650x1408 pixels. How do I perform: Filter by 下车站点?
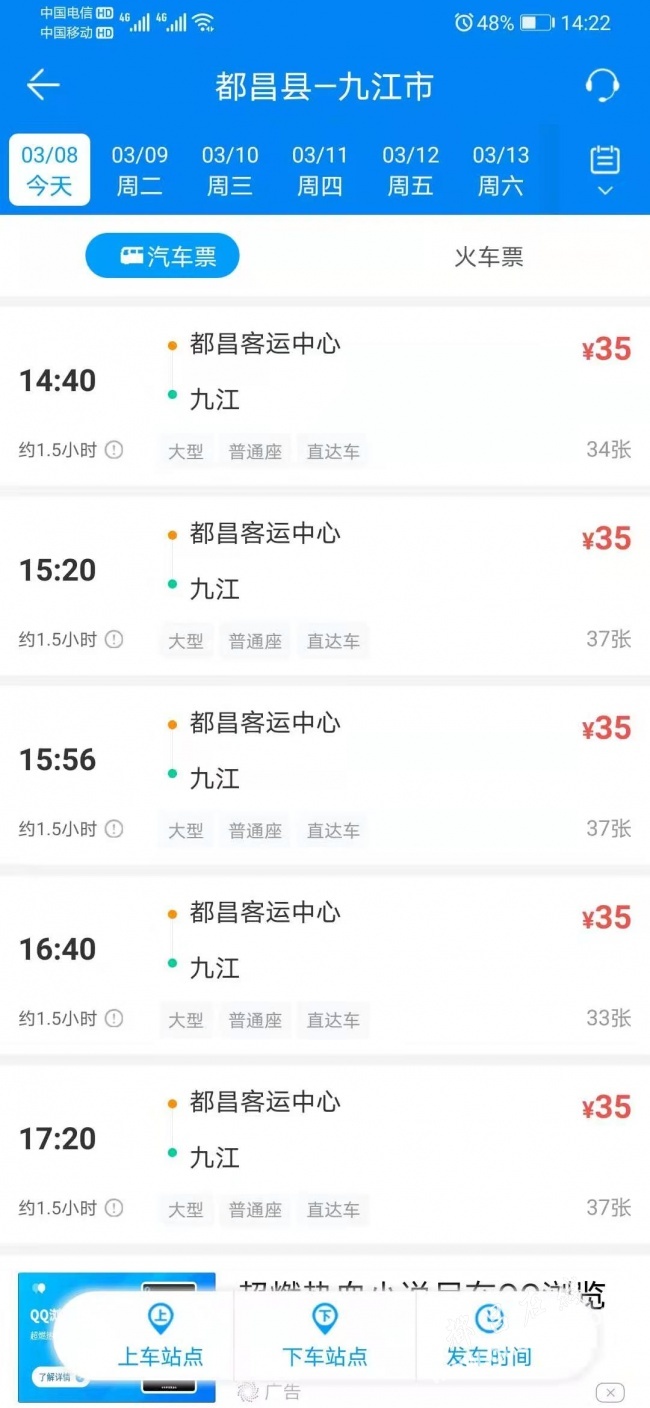(325, 1336)
